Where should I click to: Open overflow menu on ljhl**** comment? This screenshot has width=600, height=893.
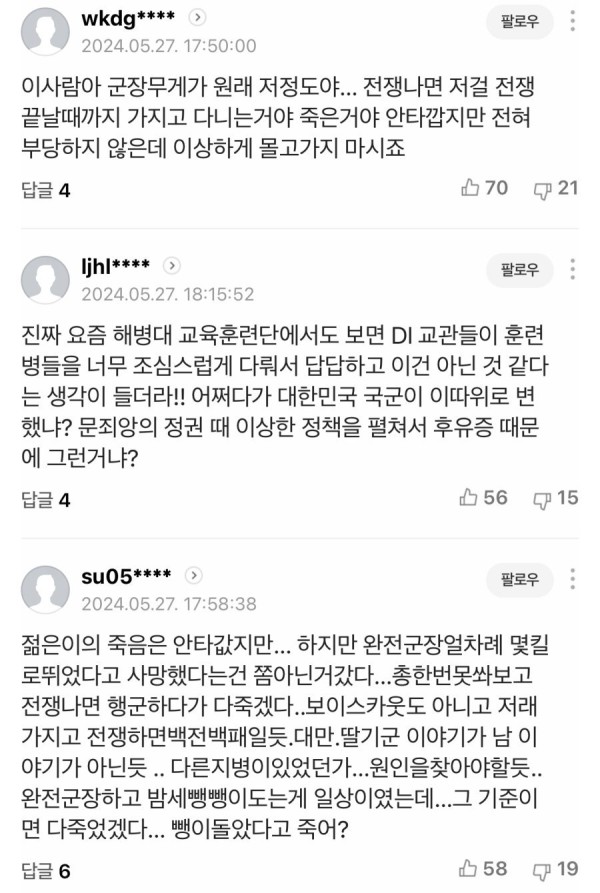tap(572, 269)
